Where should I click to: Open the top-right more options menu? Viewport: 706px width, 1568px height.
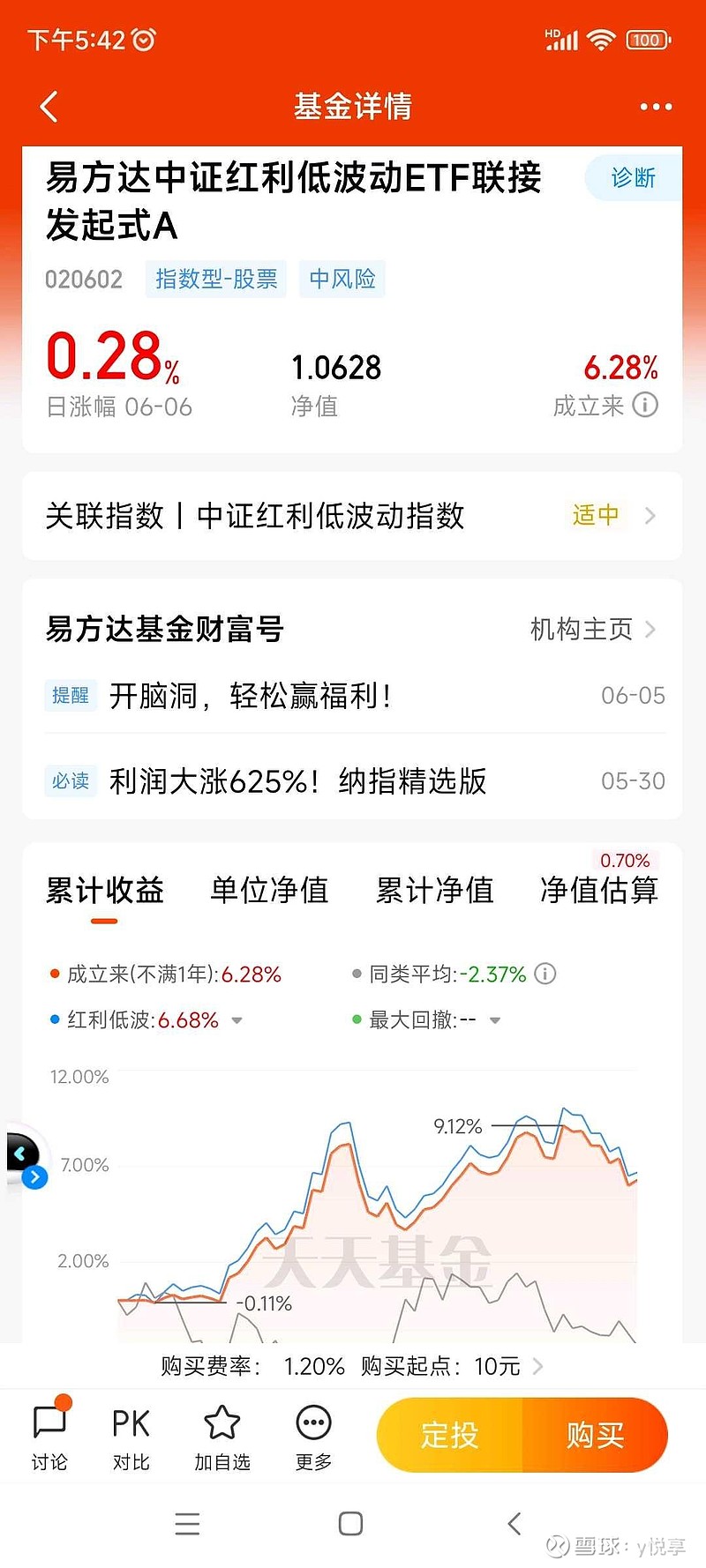click(655, 105)
